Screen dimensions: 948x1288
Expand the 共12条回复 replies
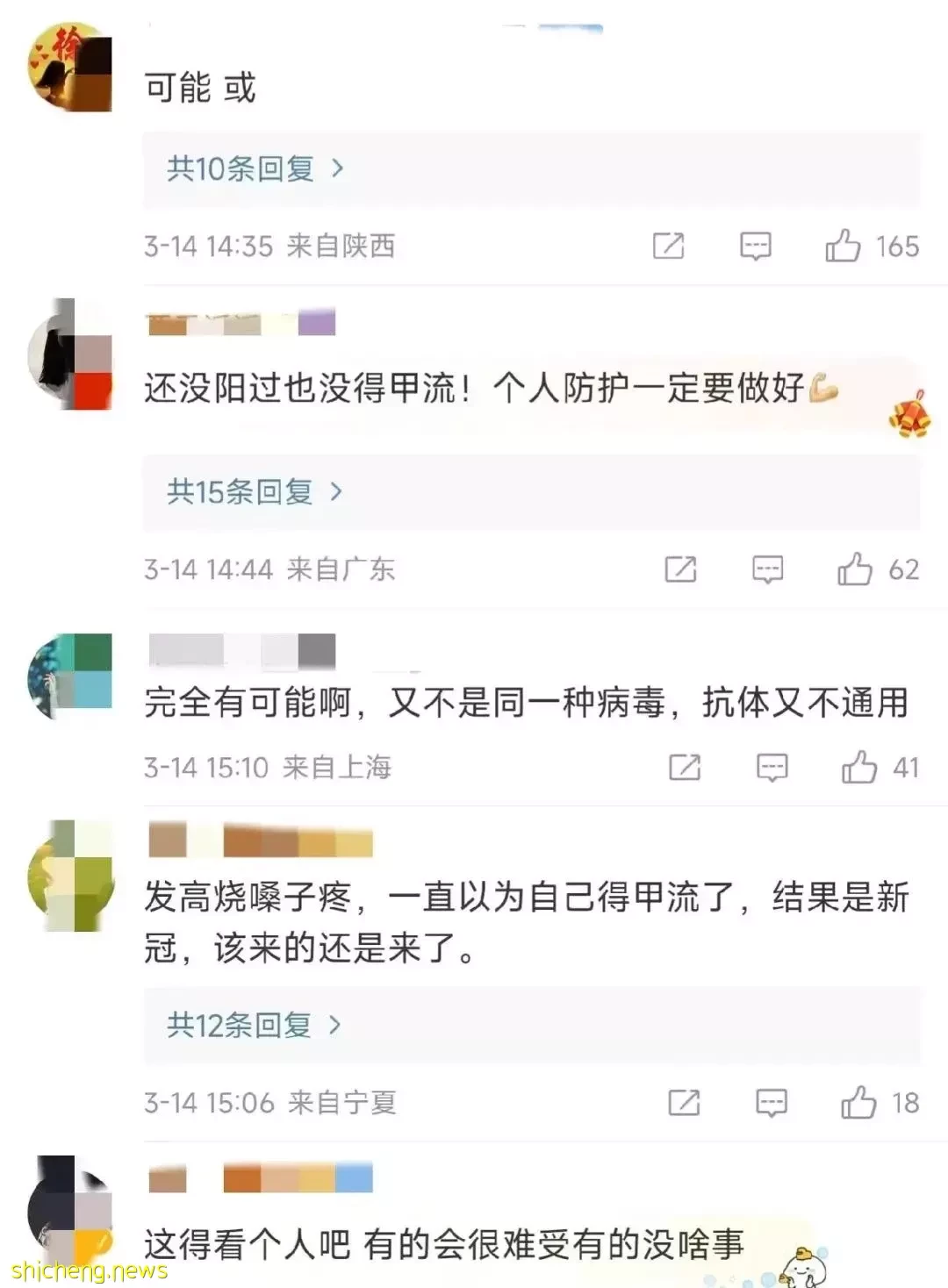click(x=255, y=1024)
